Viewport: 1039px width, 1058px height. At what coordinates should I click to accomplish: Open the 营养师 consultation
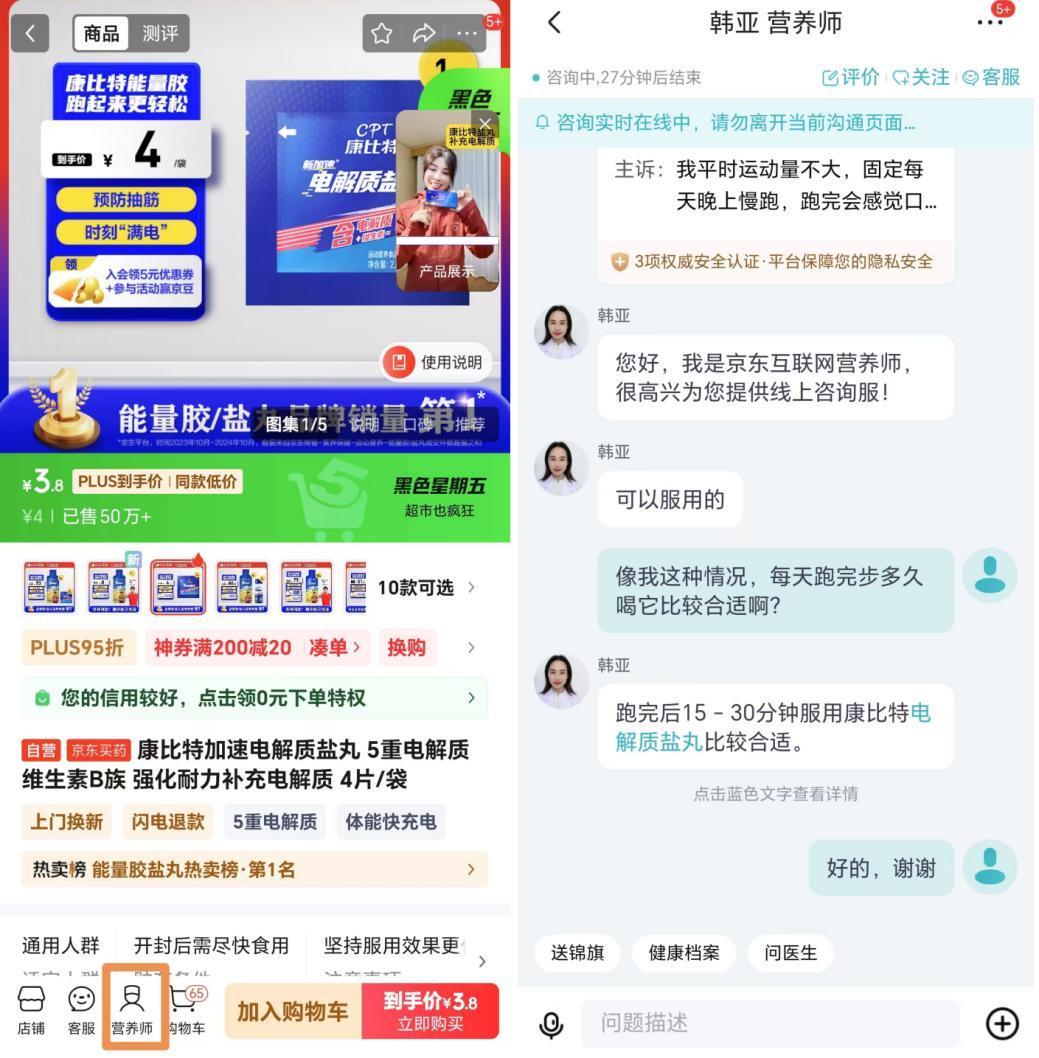click(132, 1010)
